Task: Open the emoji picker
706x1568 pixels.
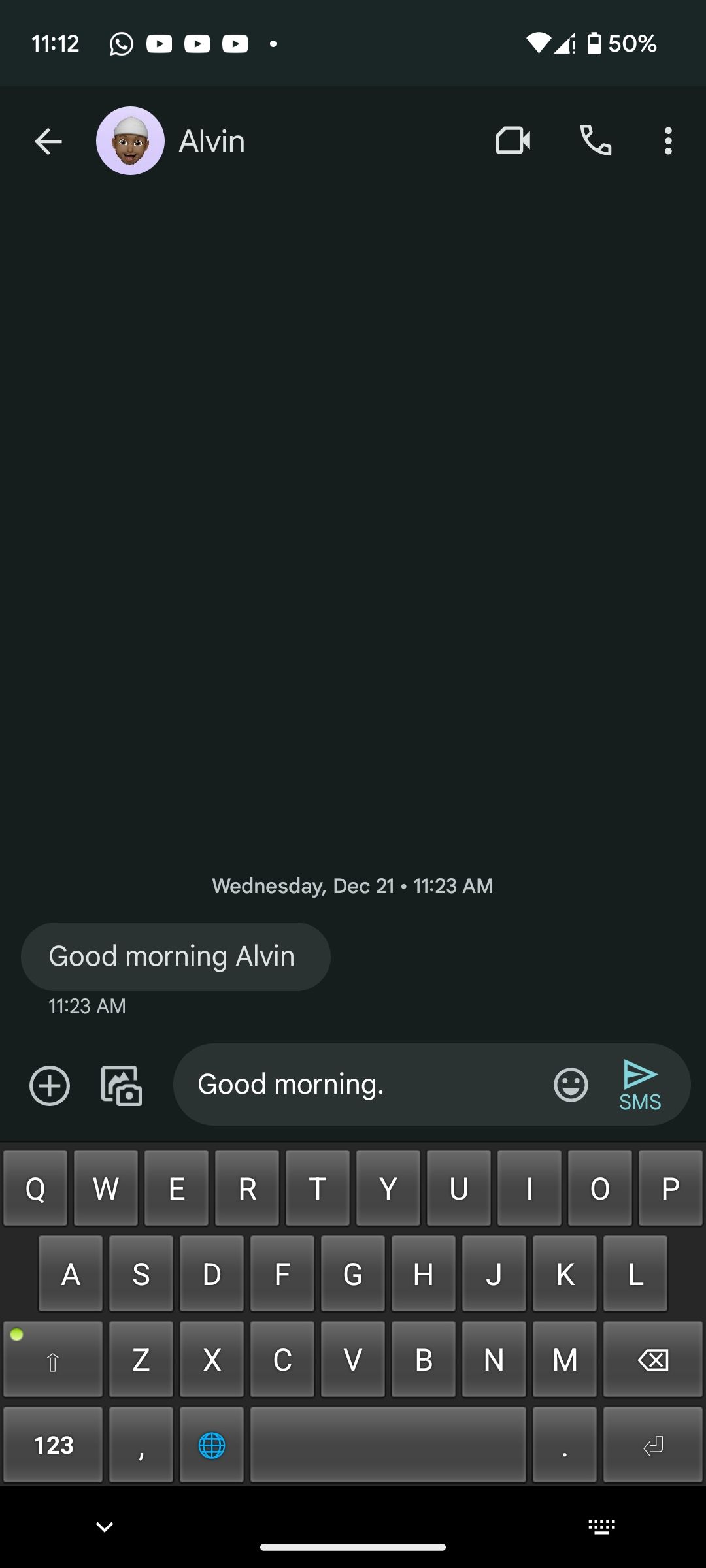Action: point(571,1085)
